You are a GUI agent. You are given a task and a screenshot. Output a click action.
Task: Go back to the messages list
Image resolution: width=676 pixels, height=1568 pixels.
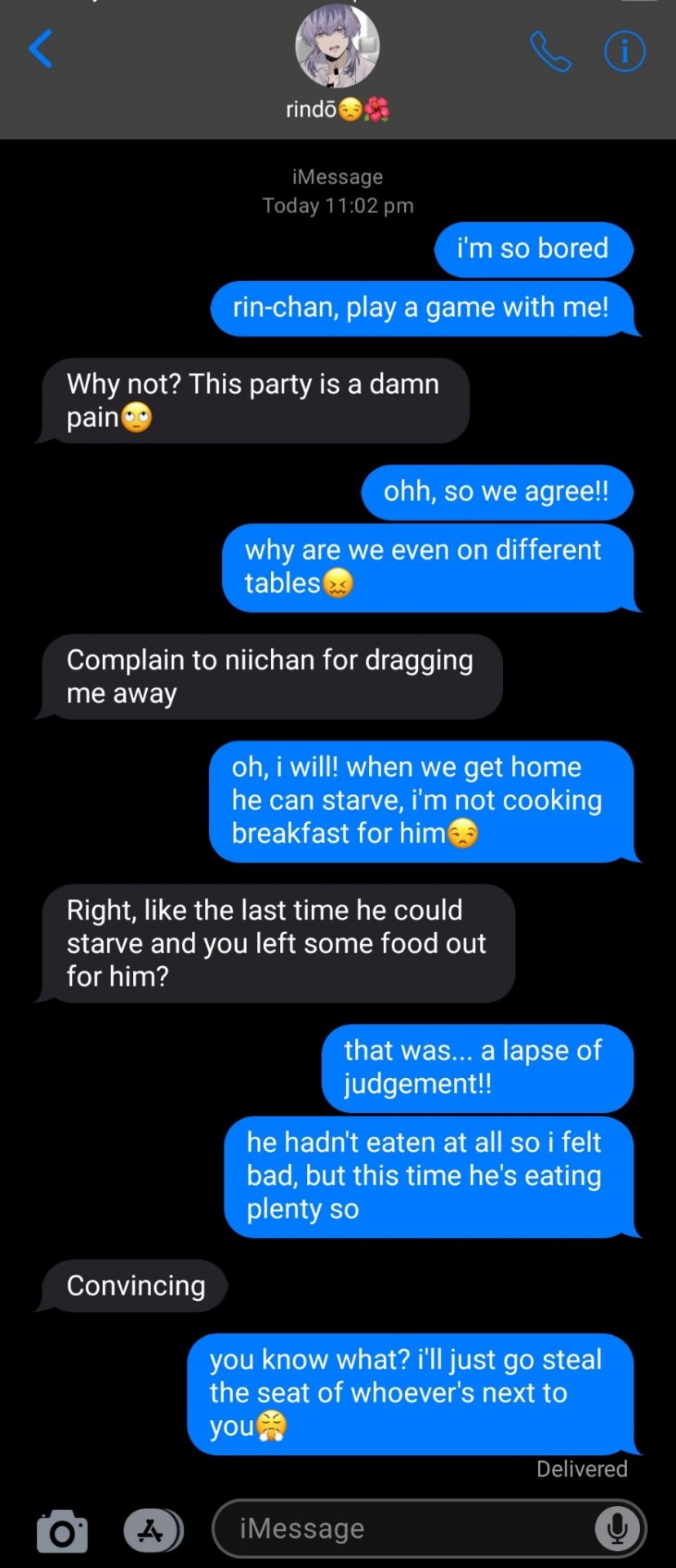tap(41, 49)
